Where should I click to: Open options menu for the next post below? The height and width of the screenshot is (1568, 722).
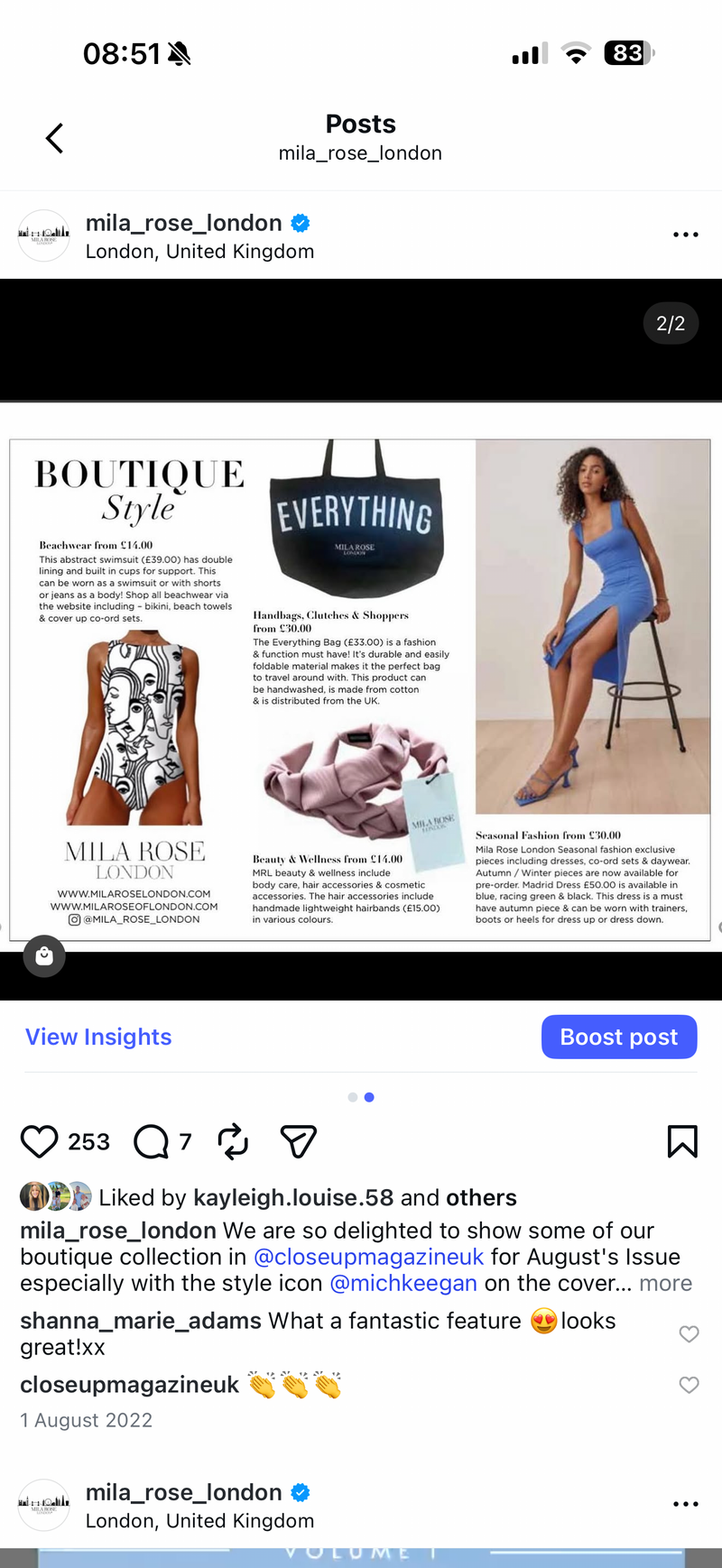(x=685, y=1504)
